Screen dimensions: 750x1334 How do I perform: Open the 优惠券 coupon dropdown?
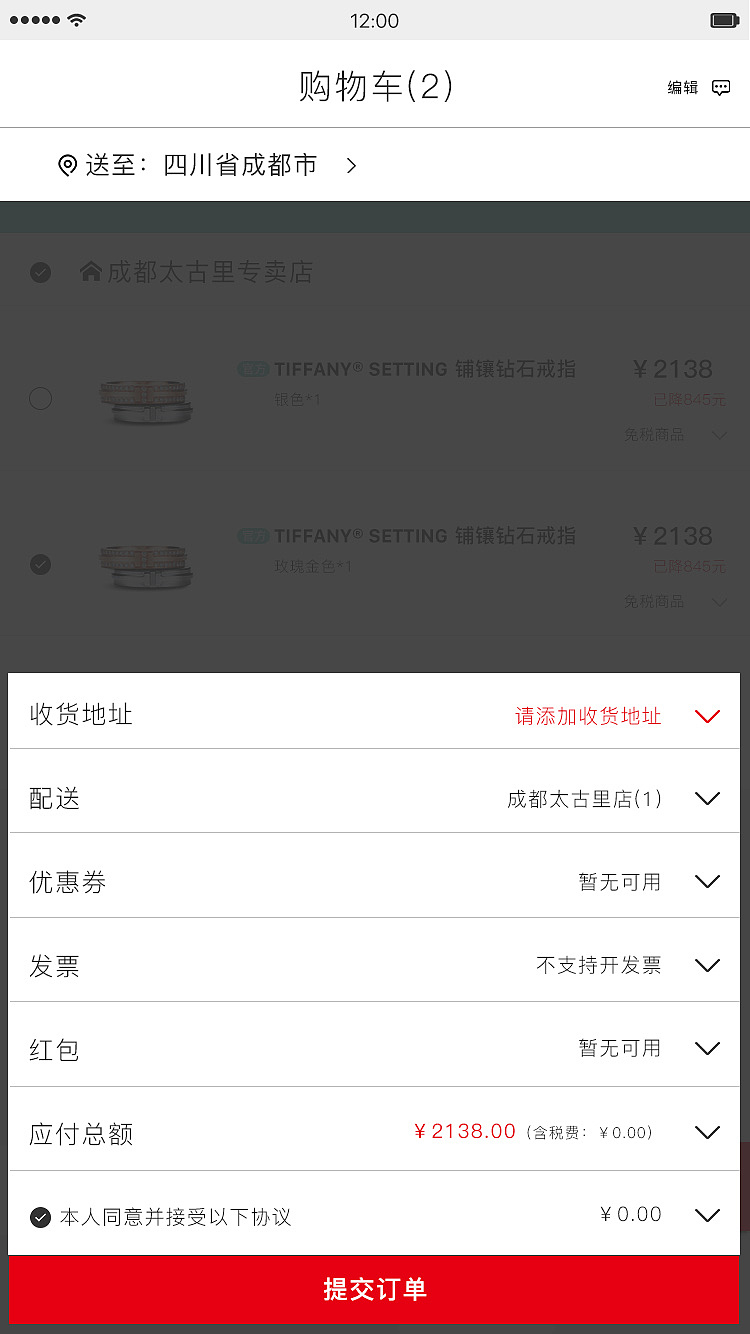click(x=707, y=882)
